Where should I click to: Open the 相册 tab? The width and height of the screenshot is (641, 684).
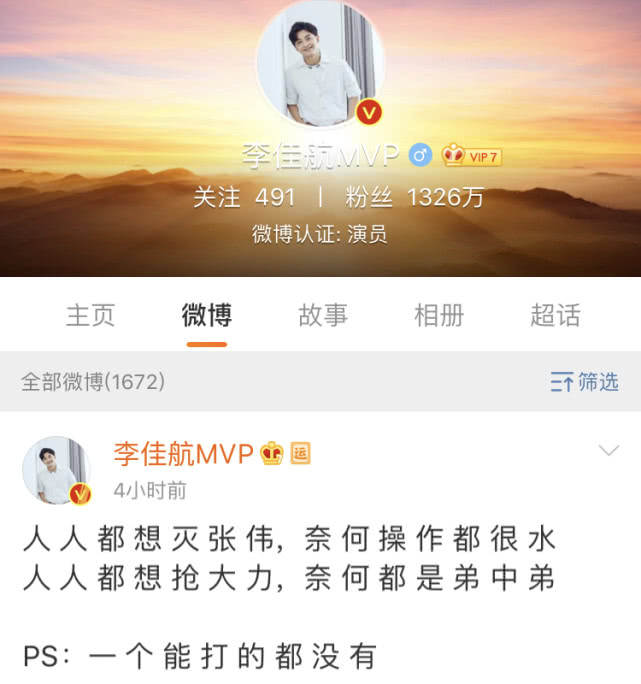(438, 315)
